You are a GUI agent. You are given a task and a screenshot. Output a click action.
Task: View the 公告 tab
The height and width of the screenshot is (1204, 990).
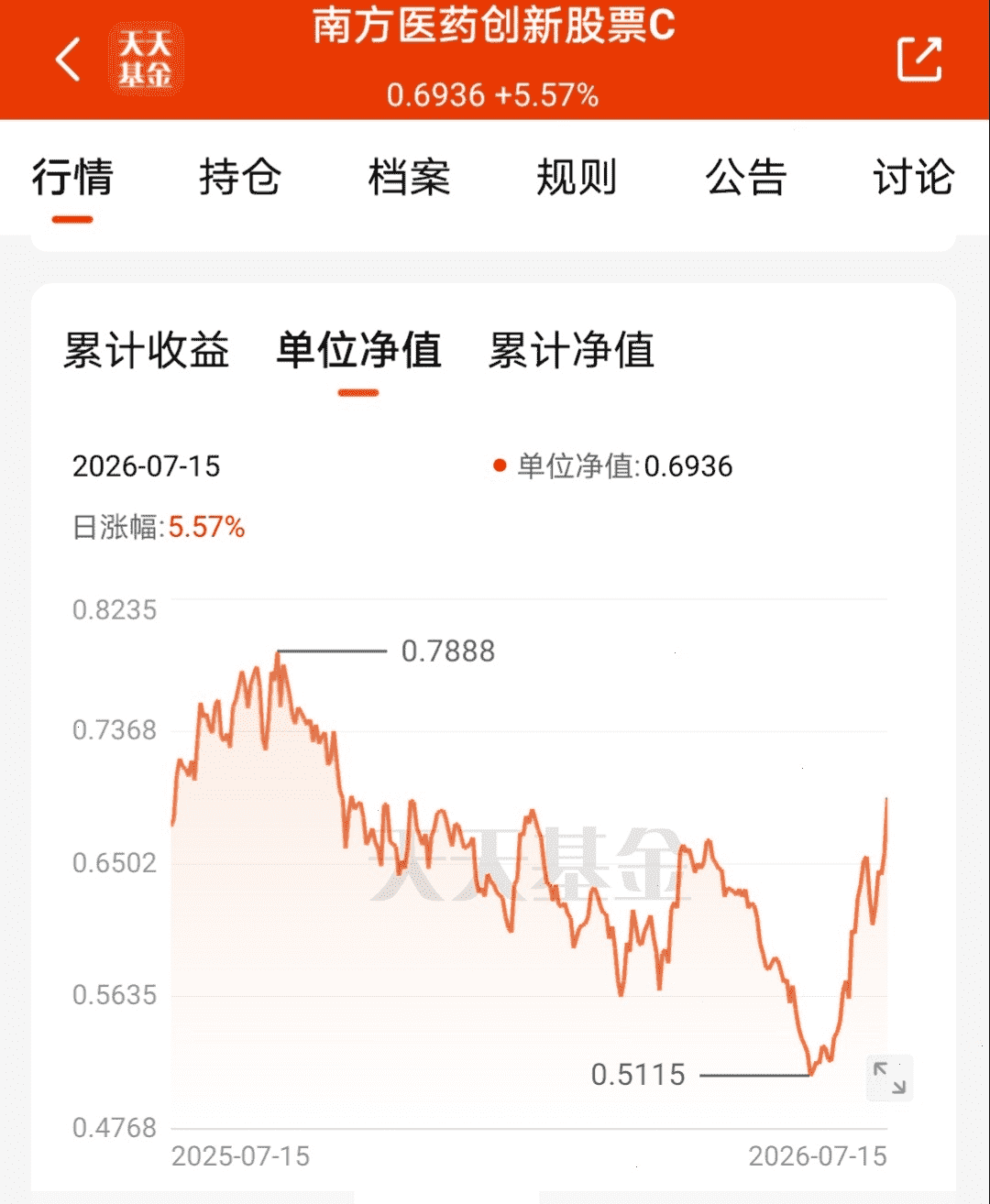(746, 177)
